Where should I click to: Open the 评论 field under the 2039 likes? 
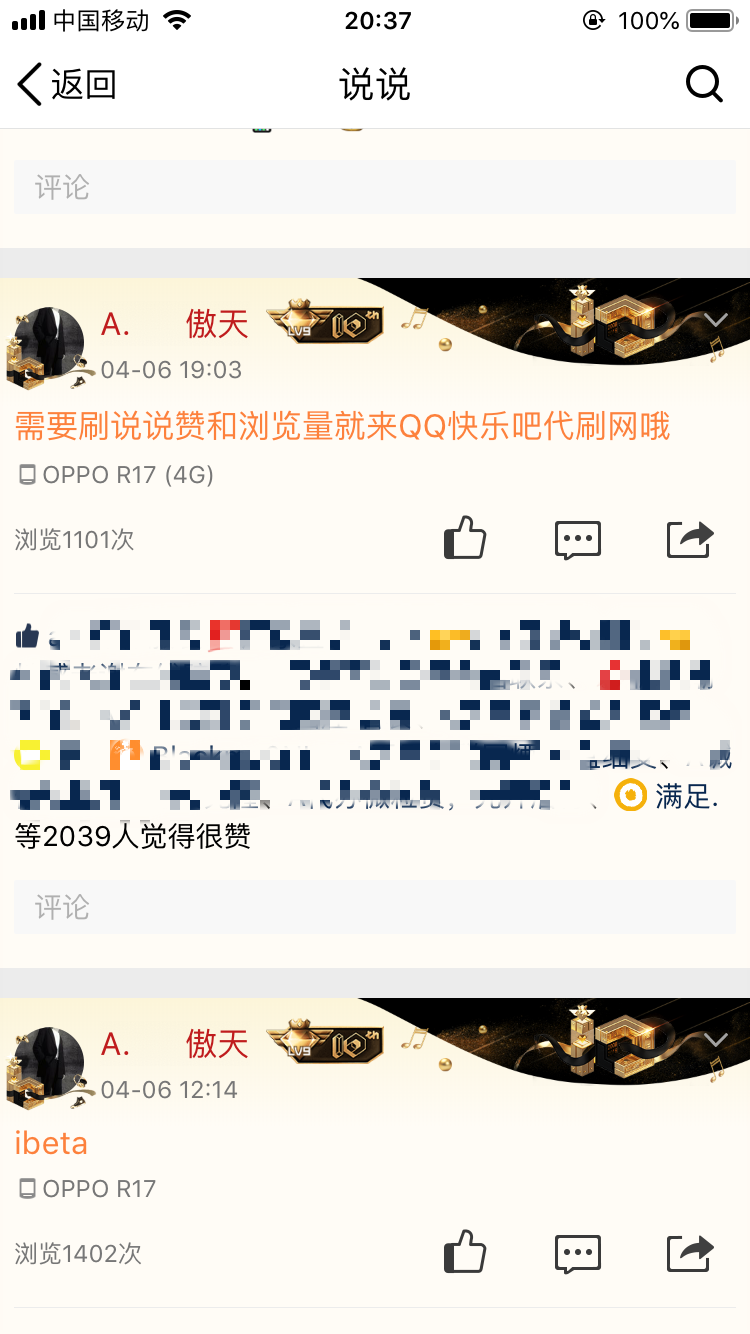click(x=375, y=907)
